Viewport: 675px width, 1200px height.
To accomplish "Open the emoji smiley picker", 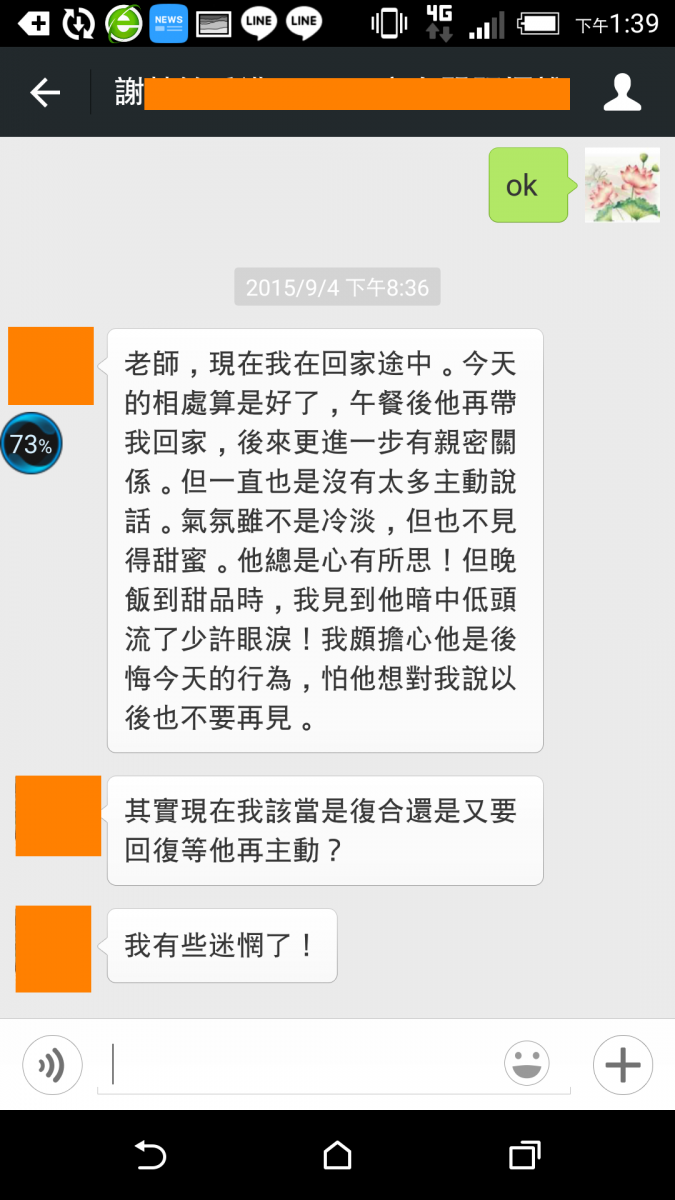I will (527, 1064).
